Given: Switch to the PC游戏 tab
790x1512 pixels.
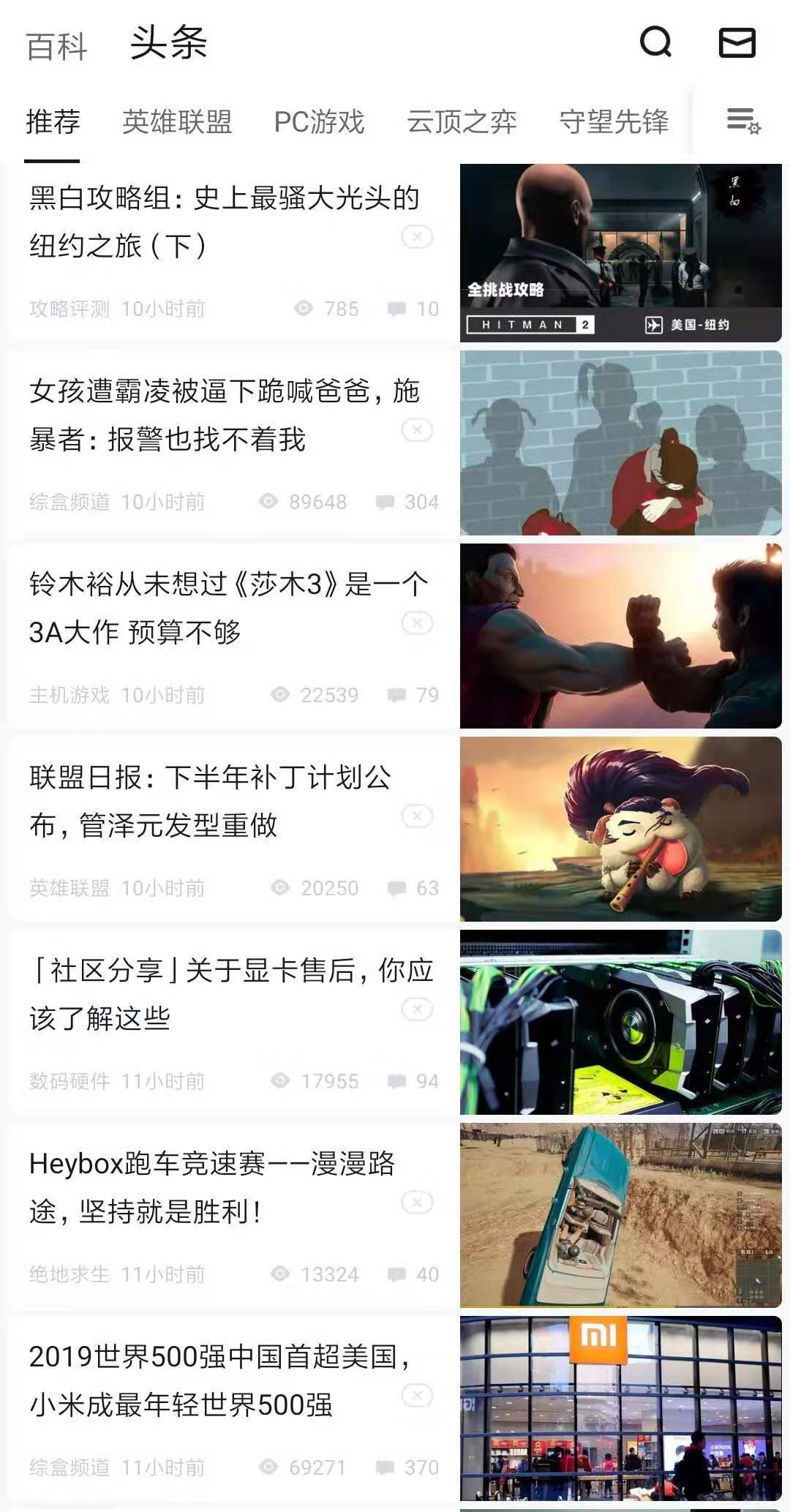Looking at the screenshot, I should click(319, 121).
